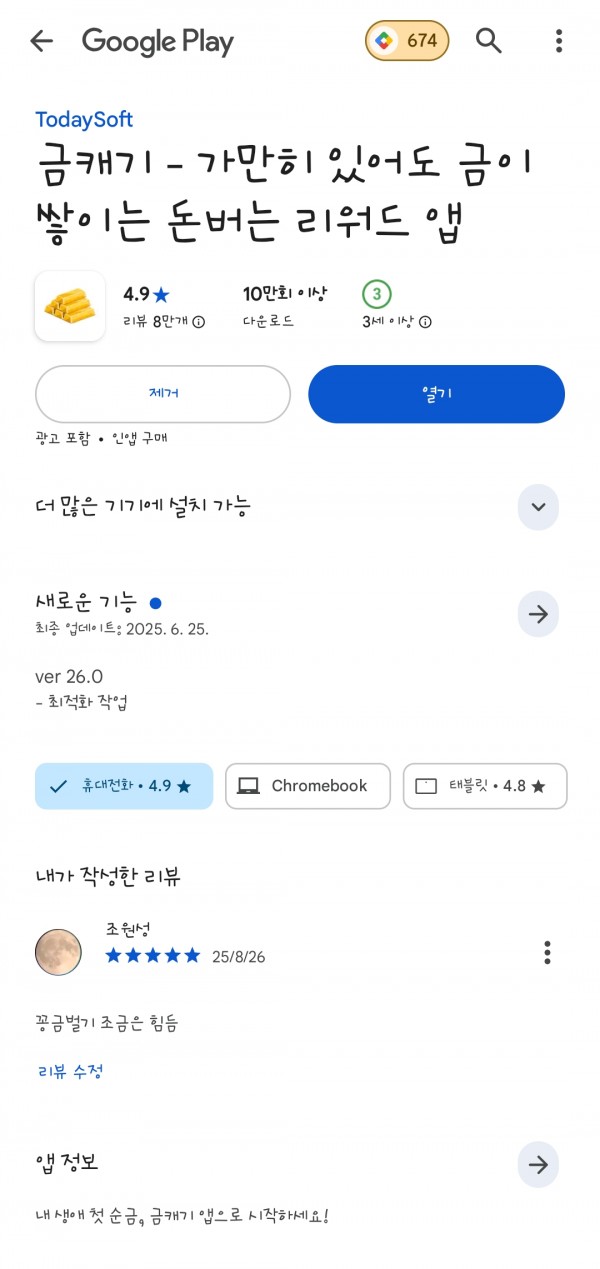Tap 리뷰 수정 to edit review
Viewport: 600px width, 1269px height.
point(71,1071)
